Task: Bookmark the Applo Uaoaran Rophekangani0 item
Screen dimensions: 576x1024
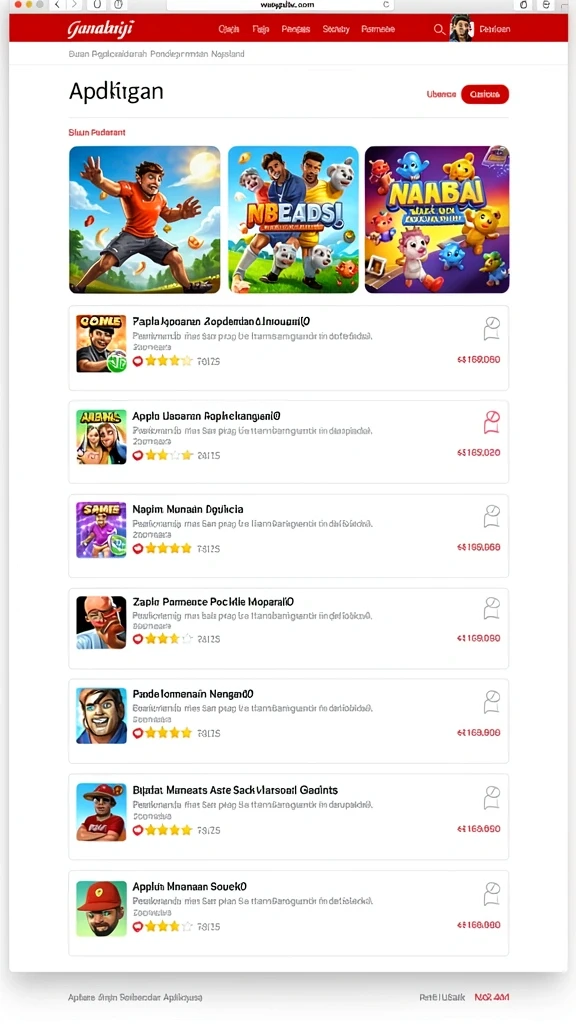Action: pos(491,422)
